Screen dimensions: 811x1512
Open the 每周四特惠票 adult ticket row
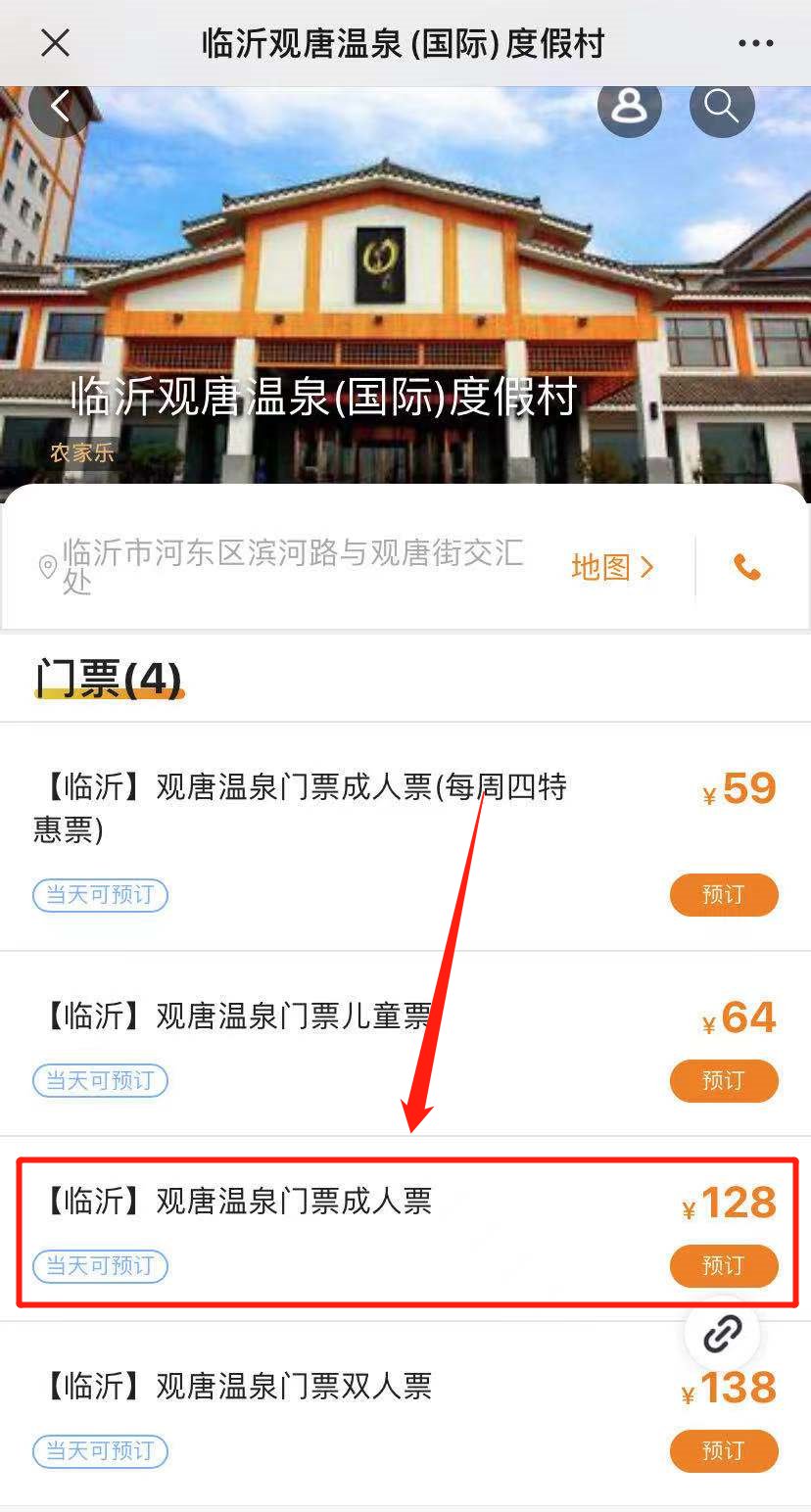(304, 808)
